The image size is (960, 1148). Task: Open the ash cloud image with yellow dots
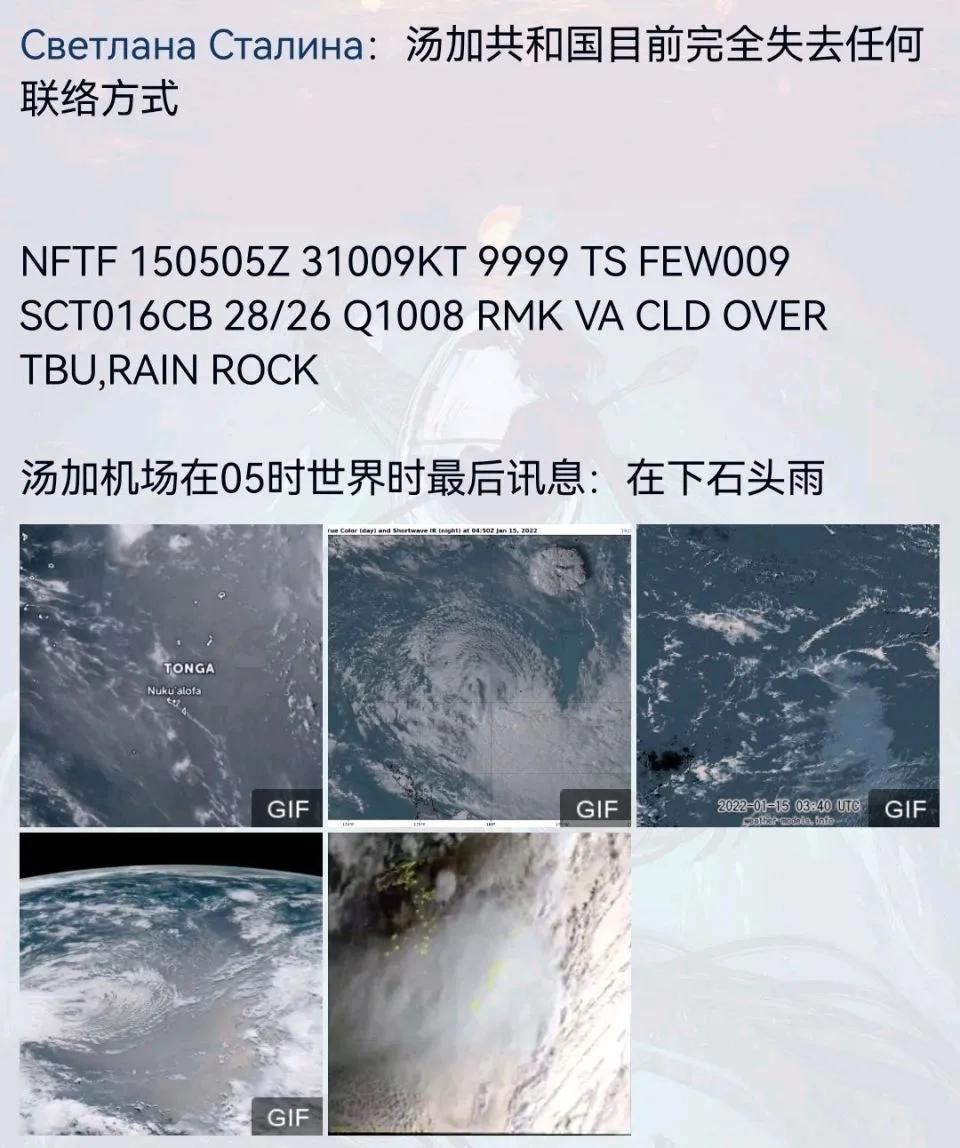(479, 984)
